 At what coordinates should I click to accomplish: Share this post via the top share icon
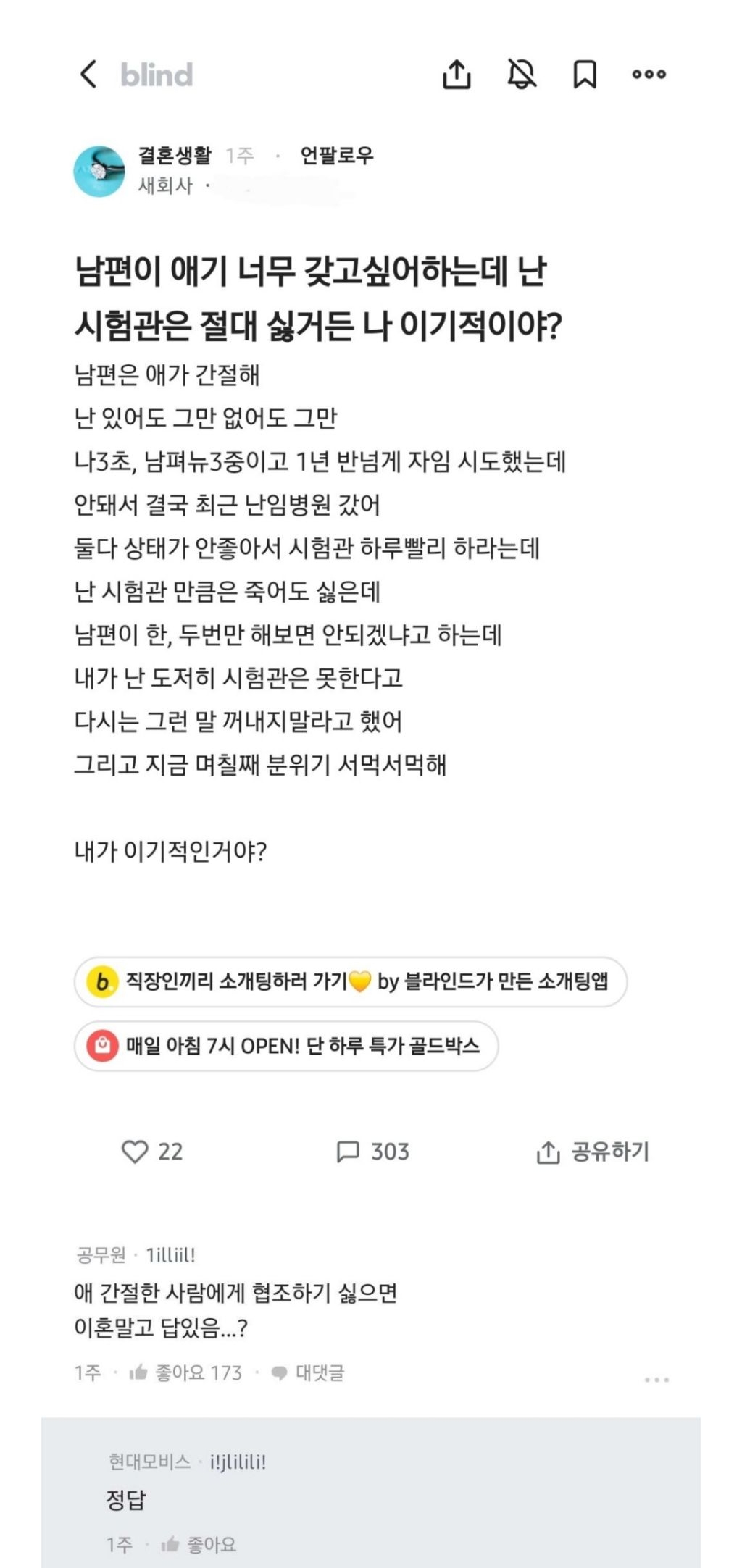point(457,74)
